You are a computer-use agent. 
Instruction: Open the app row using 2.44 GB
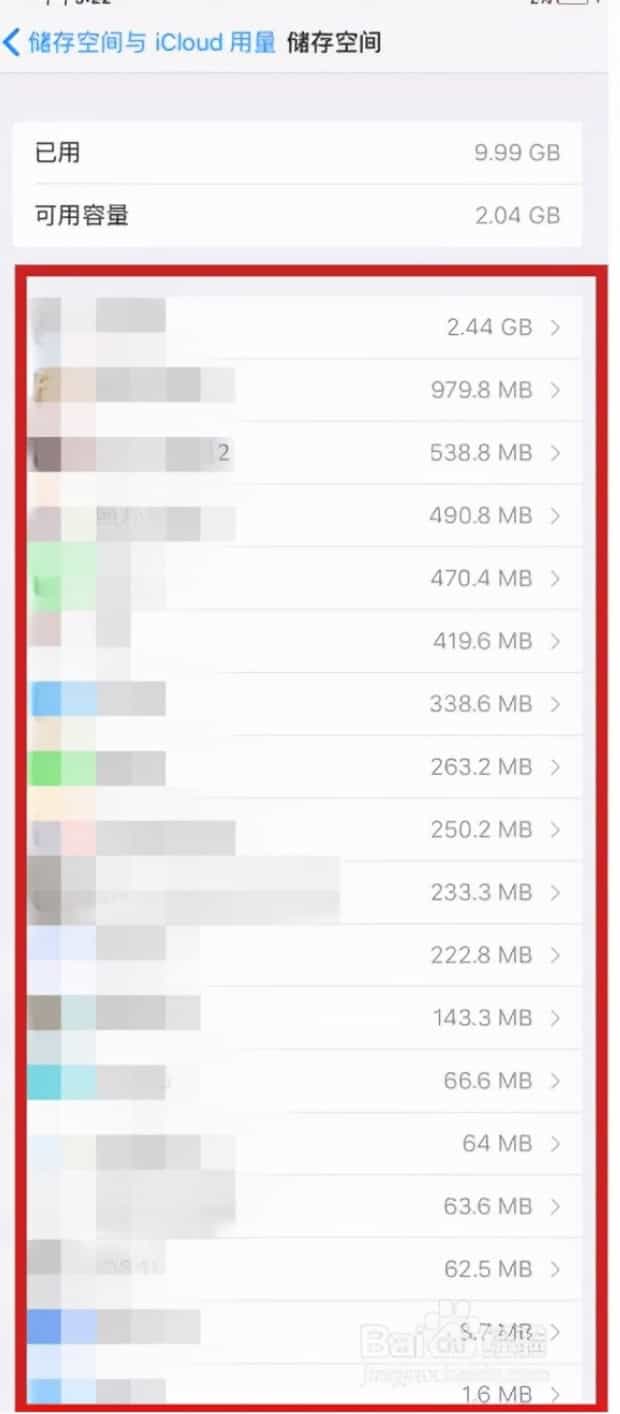point(305,327)
